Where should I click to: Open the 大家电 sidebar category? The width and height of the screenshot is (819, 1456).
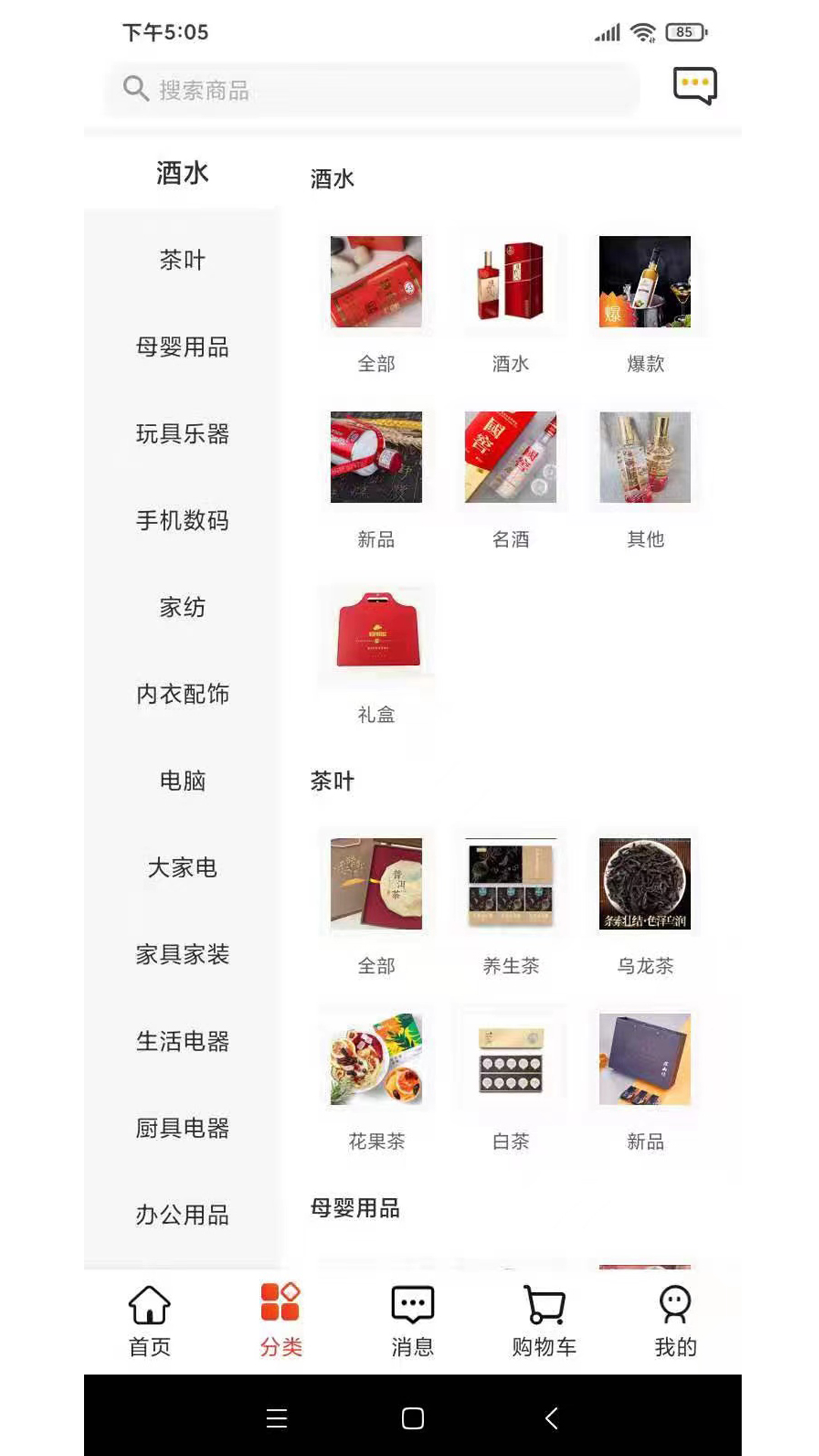click(x=182, y=868)
